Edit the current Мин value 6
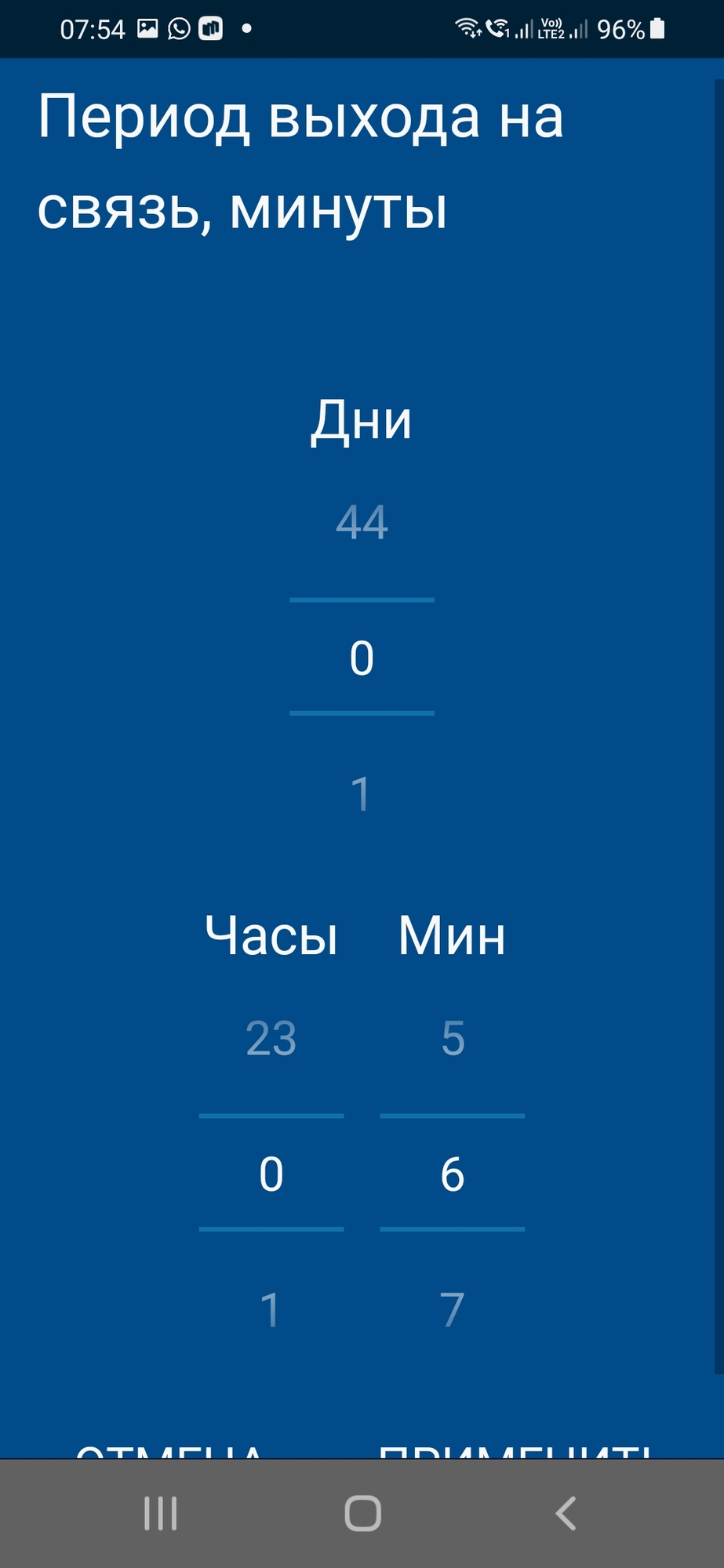 (453, 1174)
